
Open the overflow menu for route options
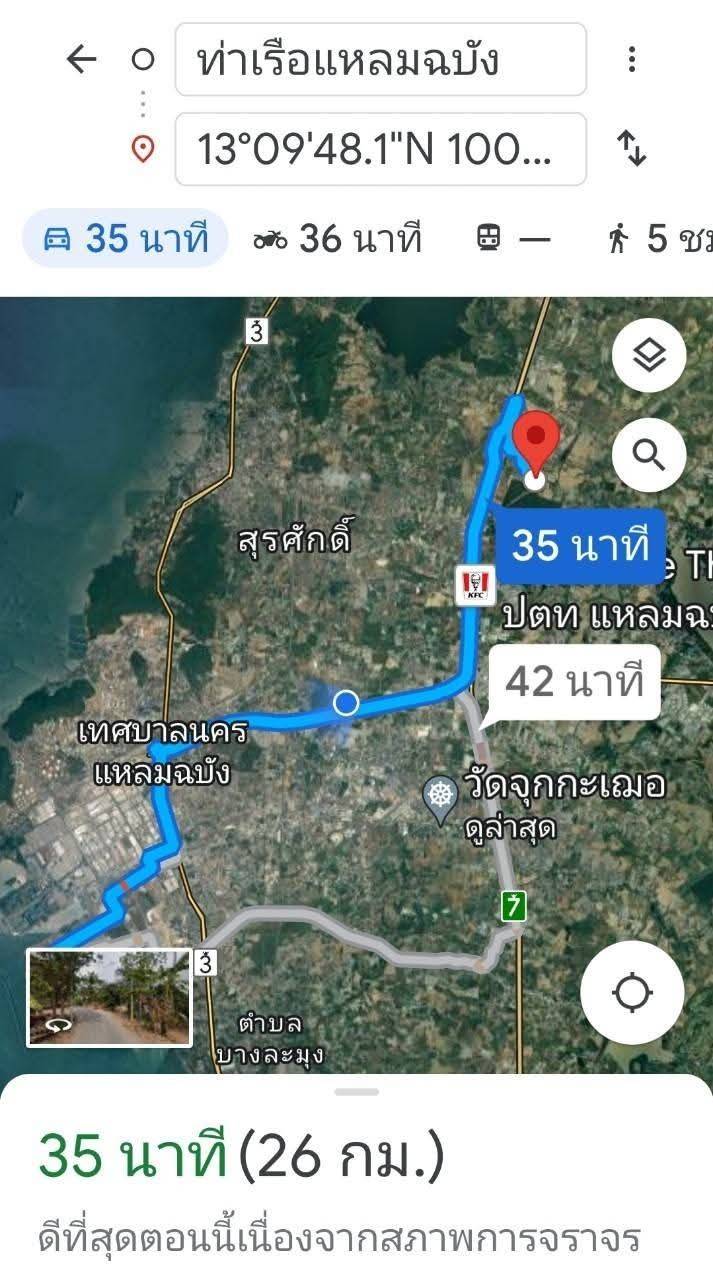(631, 60)
